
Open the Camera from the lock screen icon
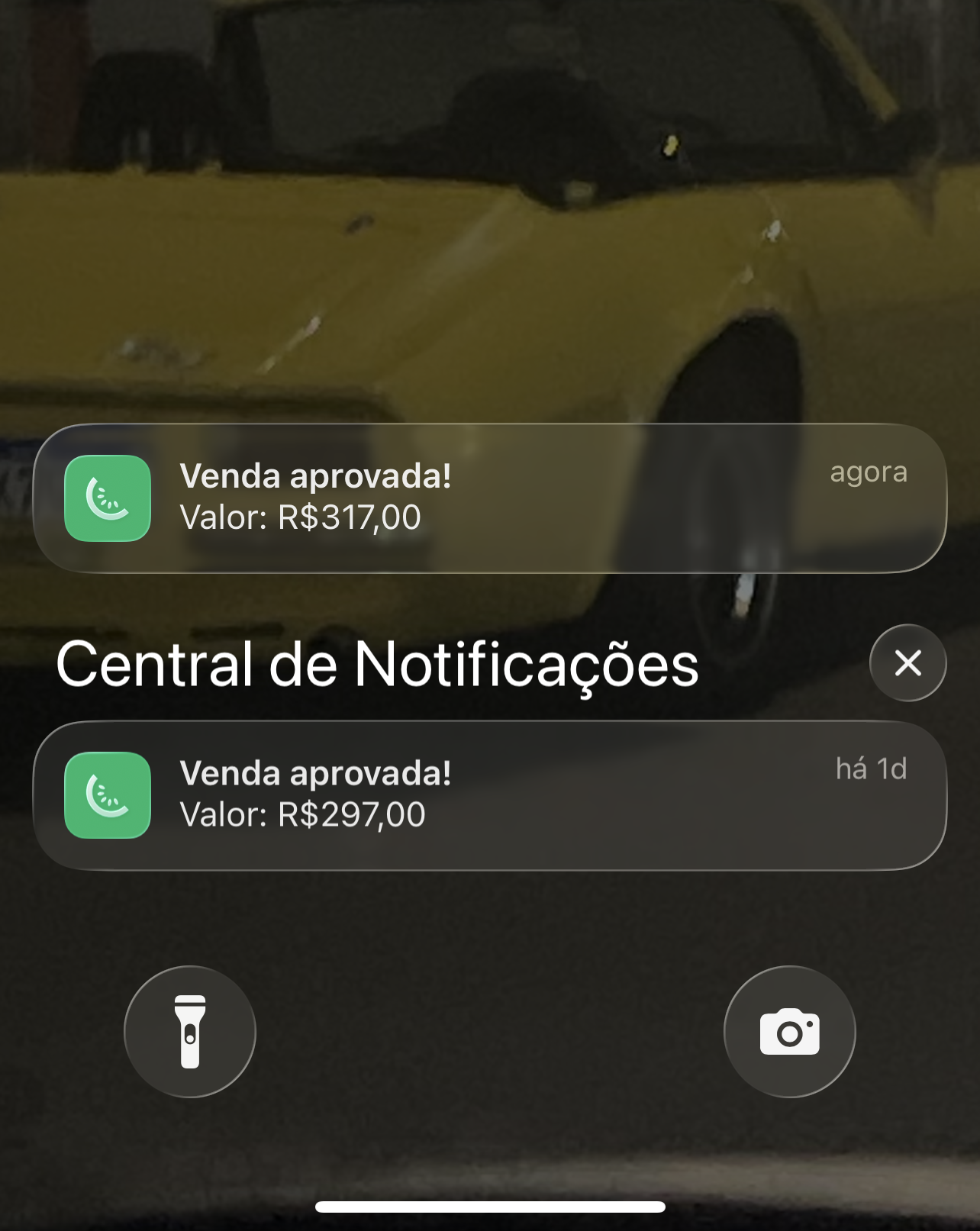tap(790, 1030)
